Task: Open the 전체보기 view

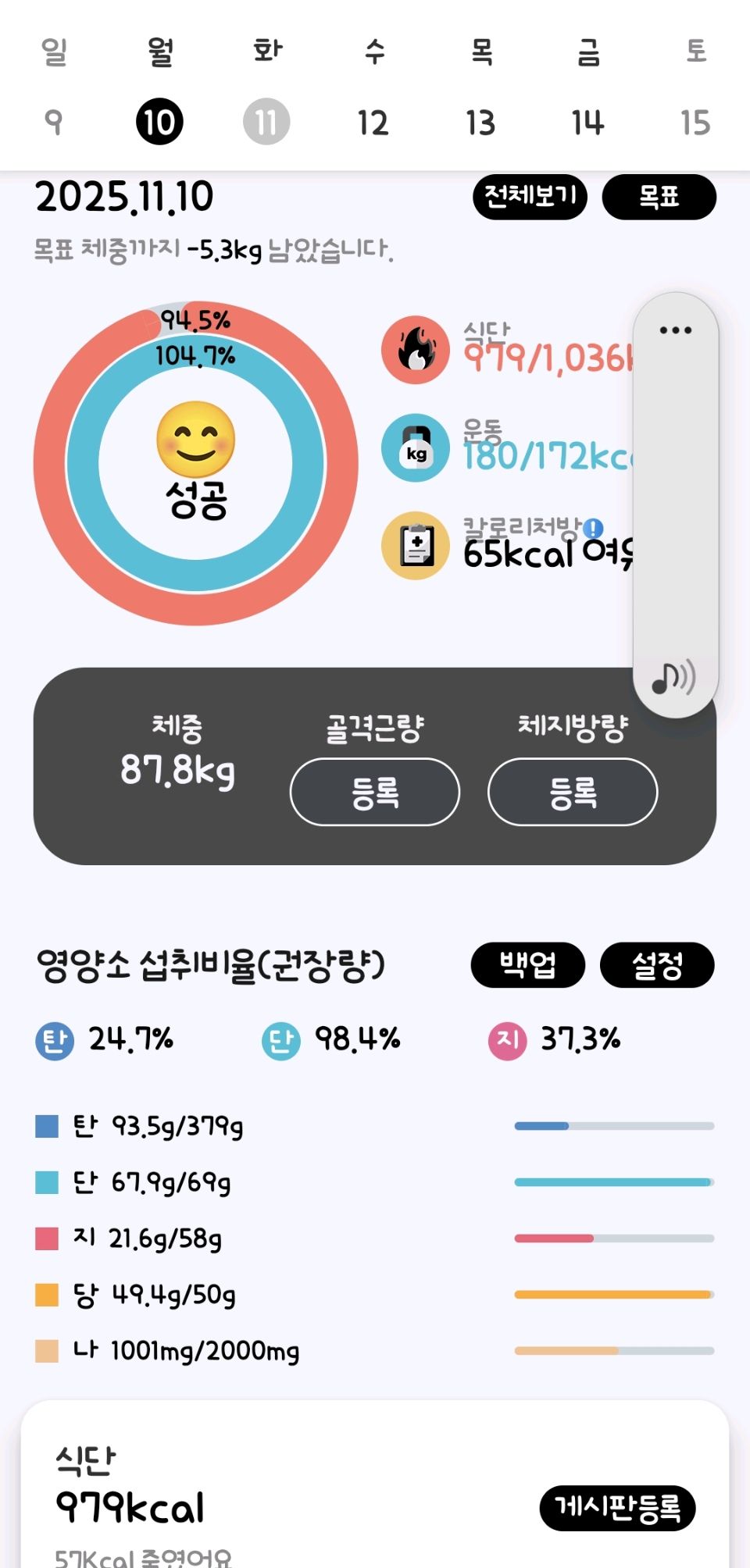Action: click(x=530, y=196)
